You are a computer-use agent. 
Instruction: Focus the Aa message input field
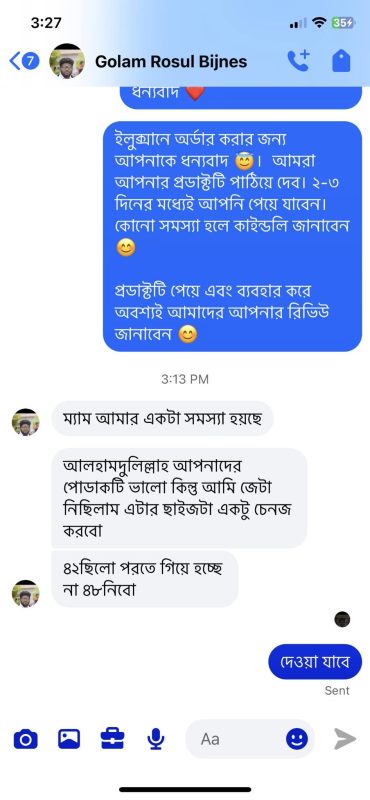(235, 738)
